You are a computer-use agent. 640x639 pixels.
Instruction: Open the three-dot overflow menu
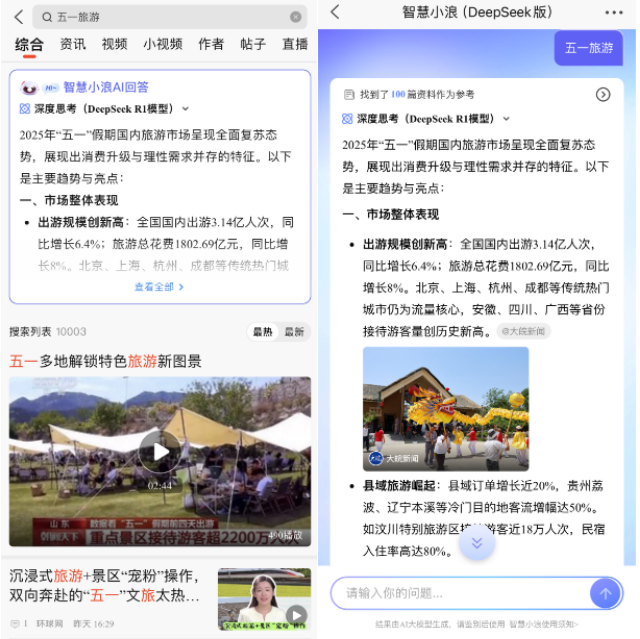point(613,12)
